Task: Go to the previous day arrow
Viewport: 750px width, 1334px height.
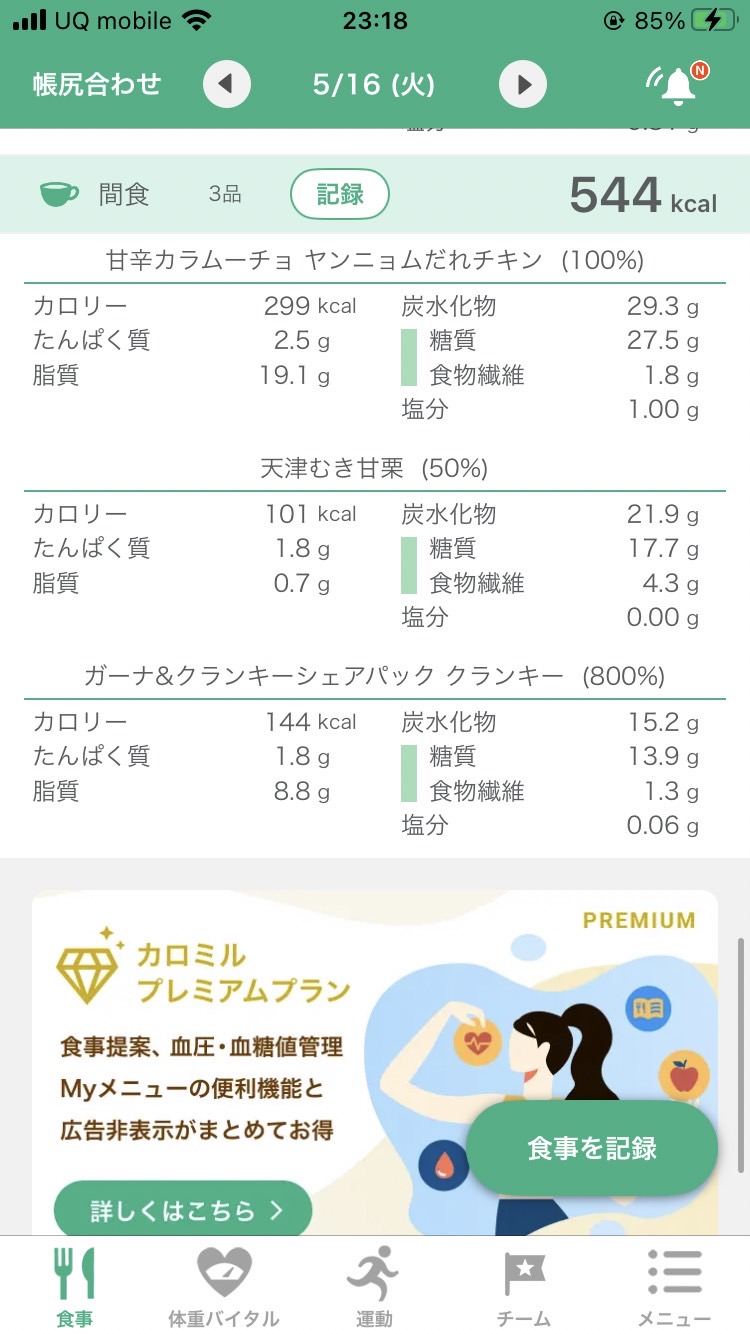Action: pos(227,84)
